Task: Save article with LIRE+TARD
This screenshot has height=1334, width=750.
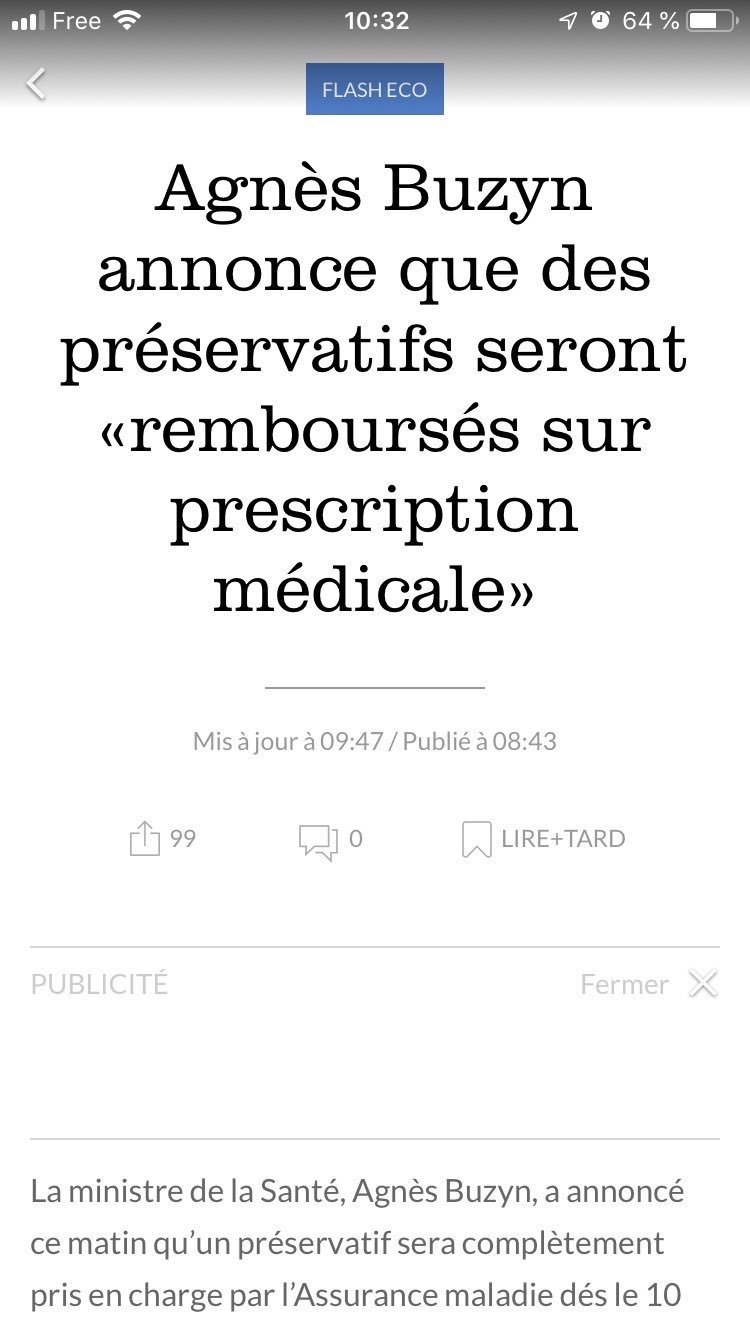Action: pos(544,839)
